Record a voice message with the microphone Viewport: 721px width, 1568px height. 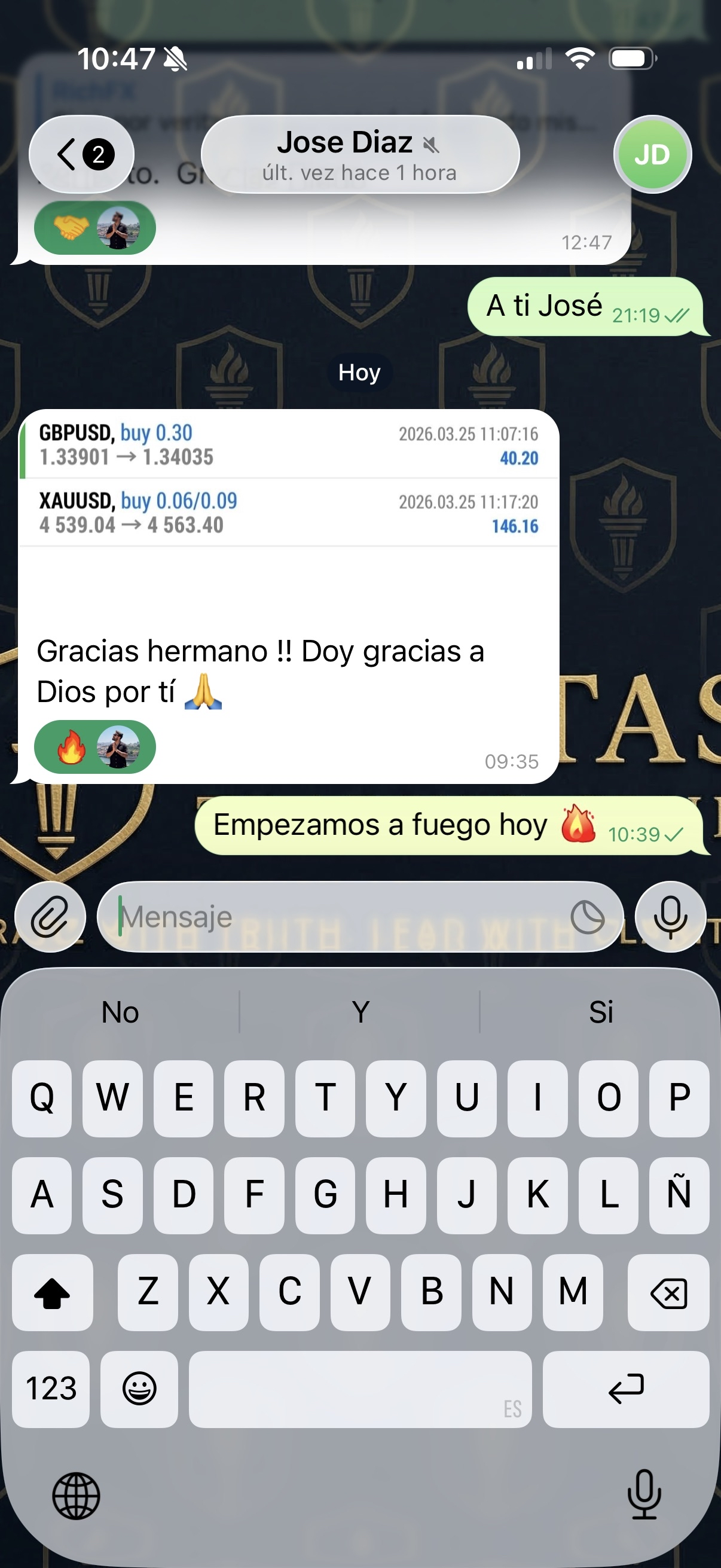pyautogui.click(x=670, y=917)
